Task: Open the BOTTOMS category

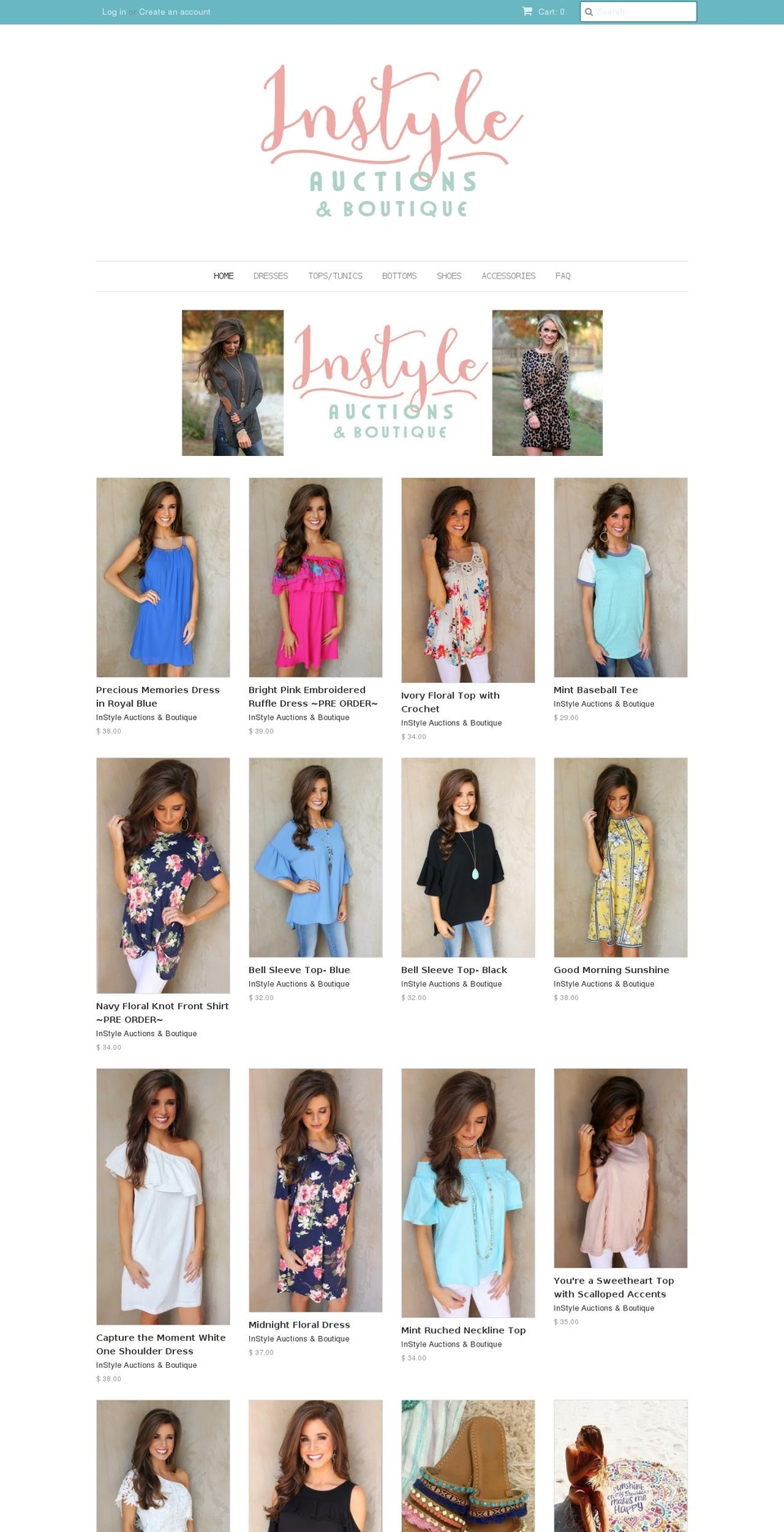Action: [x=399, y=275]
